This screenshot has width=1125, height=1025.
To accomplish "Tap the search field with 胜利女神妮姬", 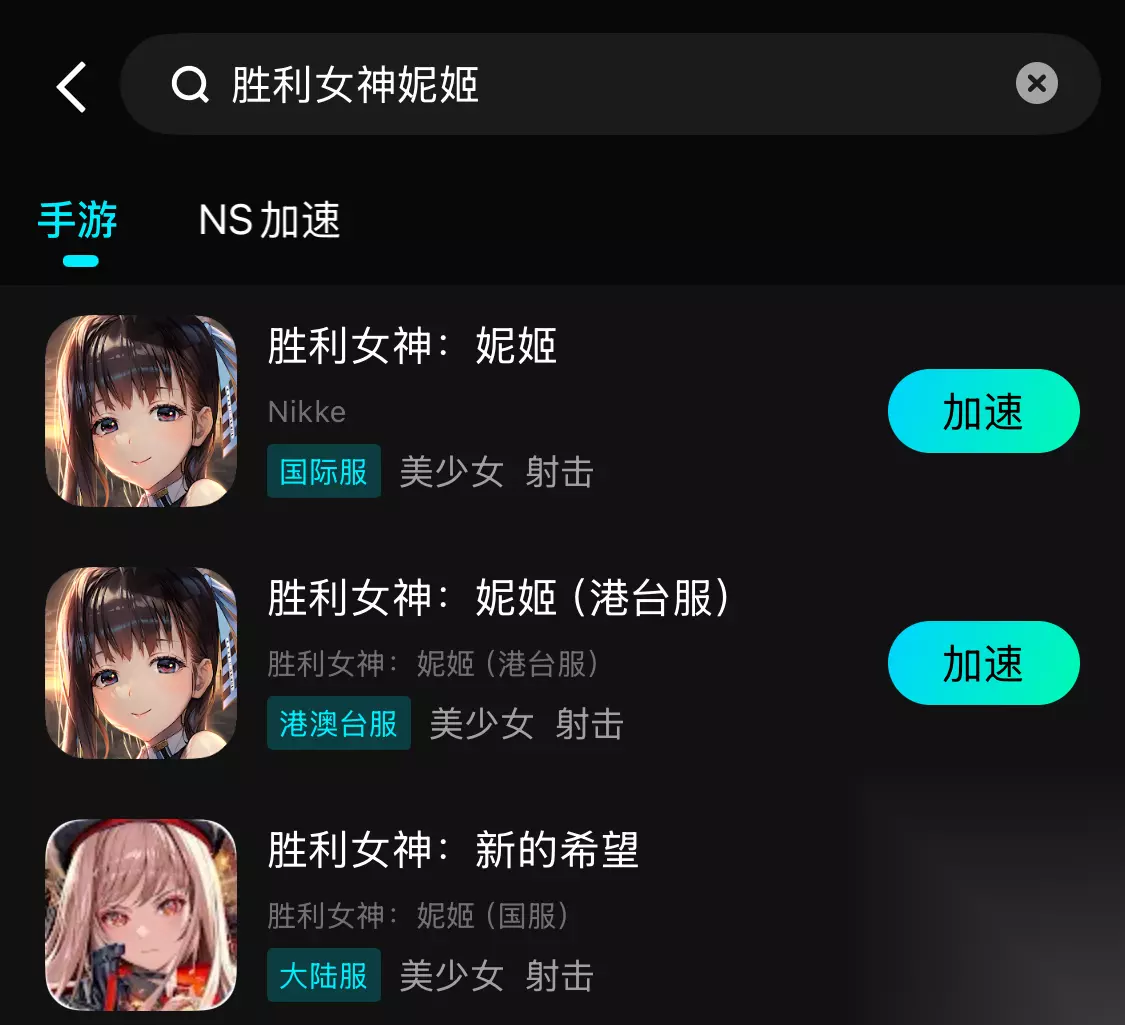I will 610,84.
